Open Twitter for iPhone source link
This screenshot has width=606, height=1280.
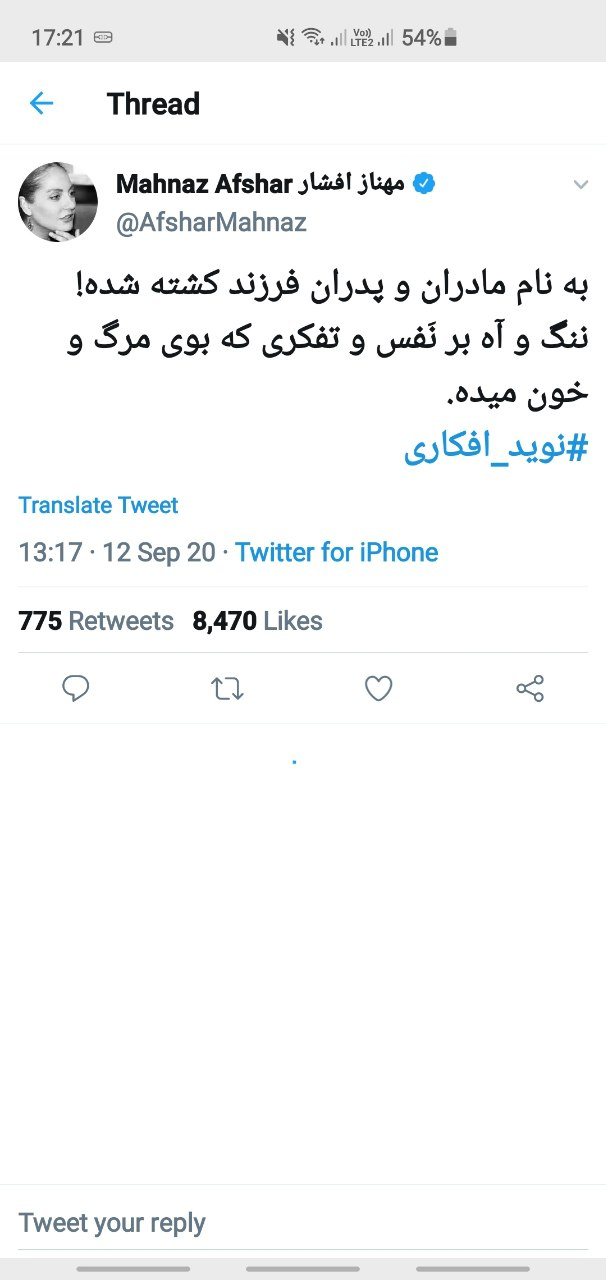(x=337, y=552)
